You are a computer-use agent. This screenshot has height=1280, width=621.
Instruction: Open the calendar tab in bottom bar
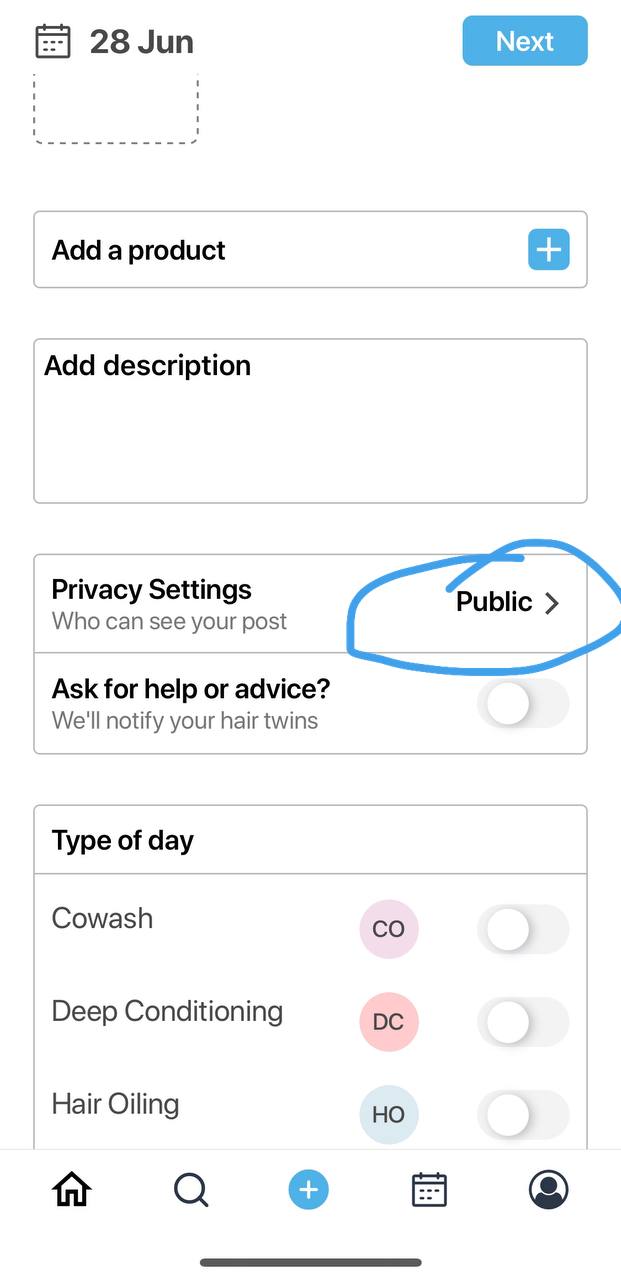(x=429, y=1190)
